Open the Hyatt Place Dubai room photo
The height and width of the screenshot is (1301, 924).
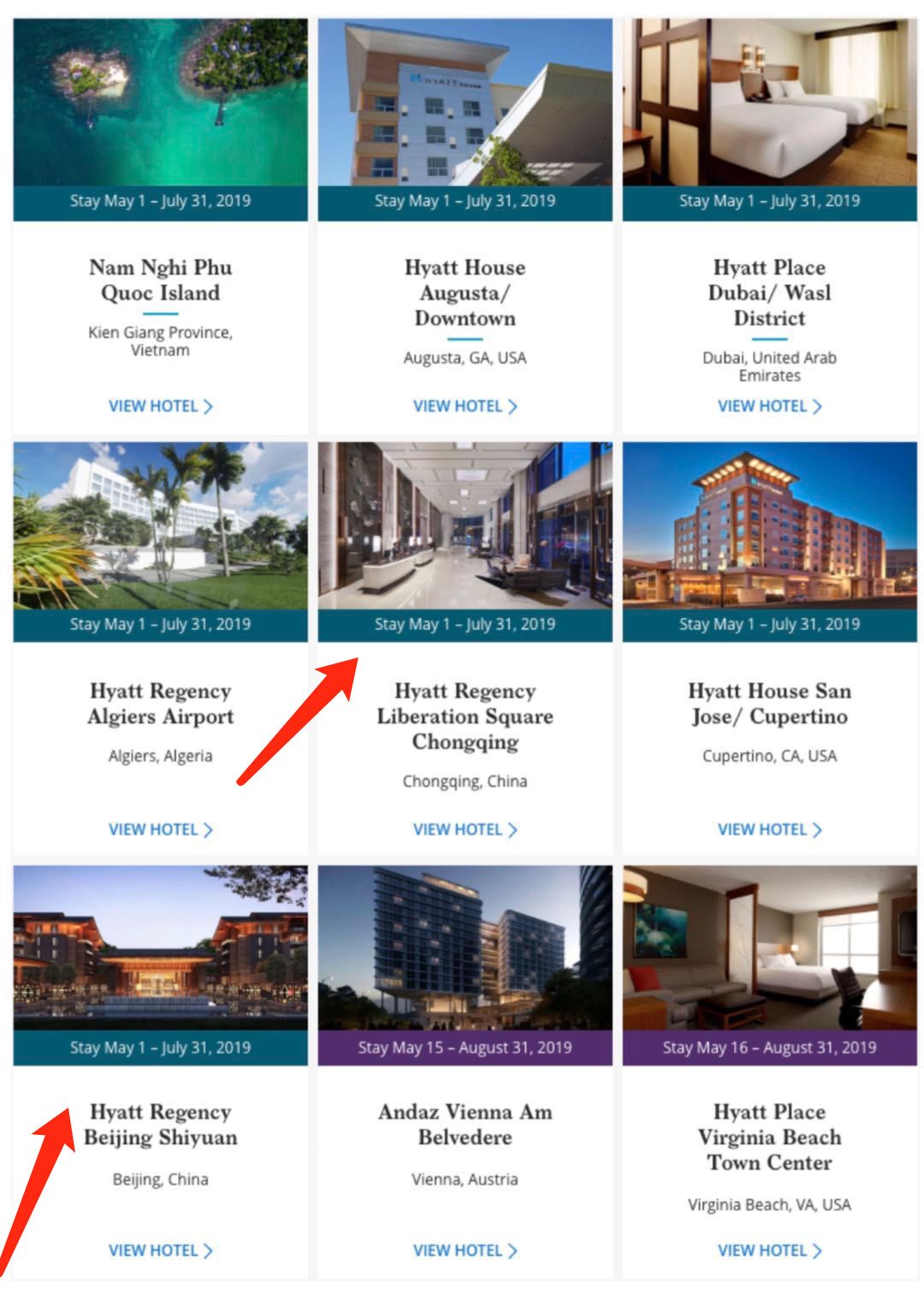tap(769, 103)
